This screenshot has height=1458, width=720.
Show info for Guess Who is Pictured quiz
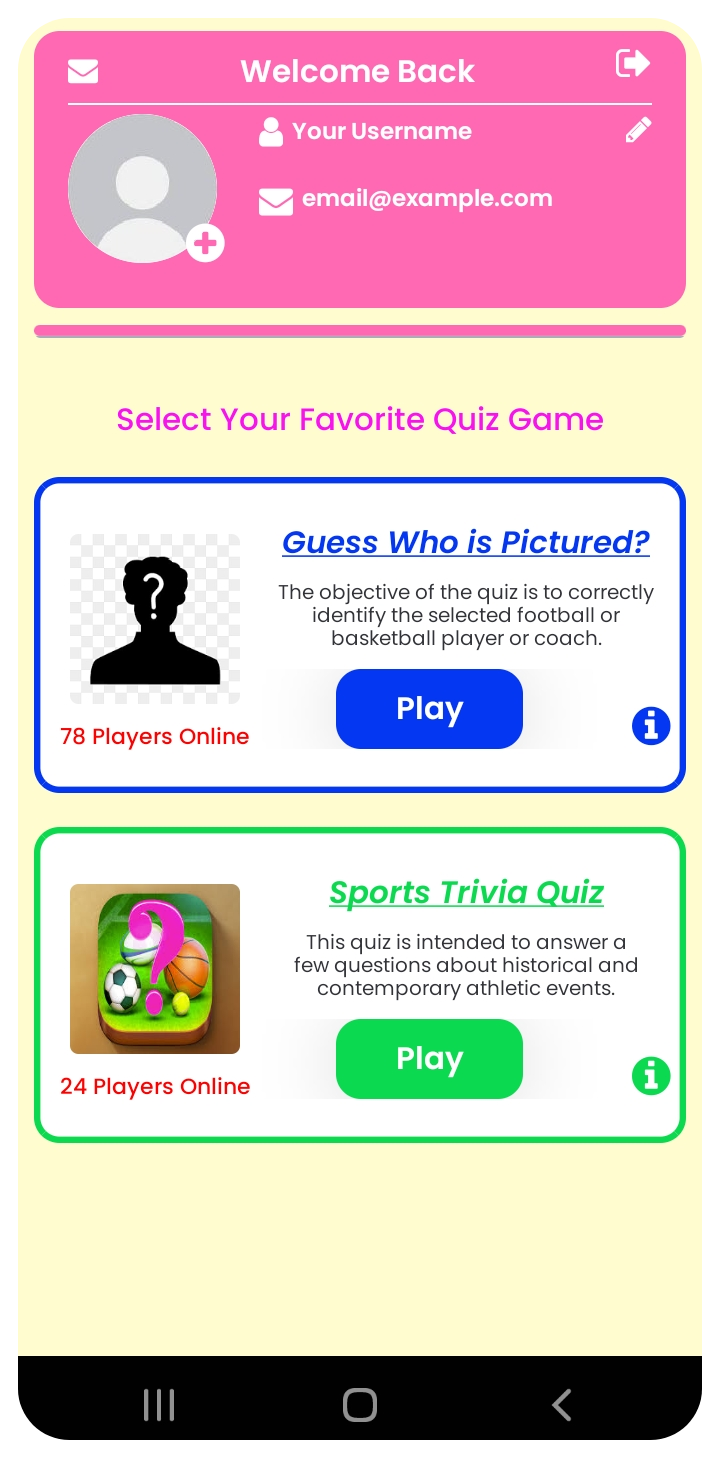point(651,725)
